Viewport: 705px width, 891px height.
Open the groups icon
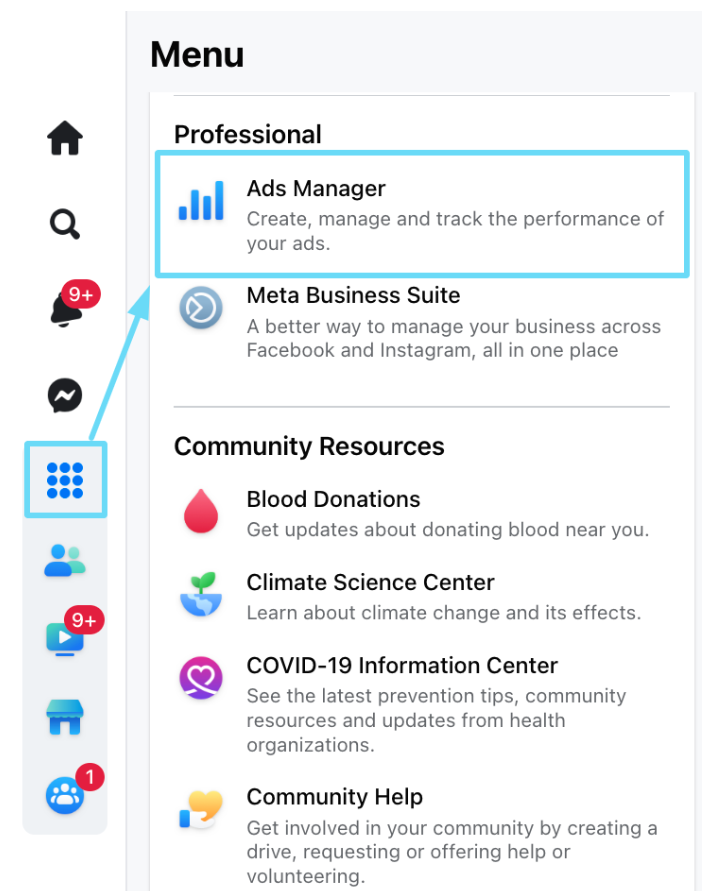pos(65,796)
